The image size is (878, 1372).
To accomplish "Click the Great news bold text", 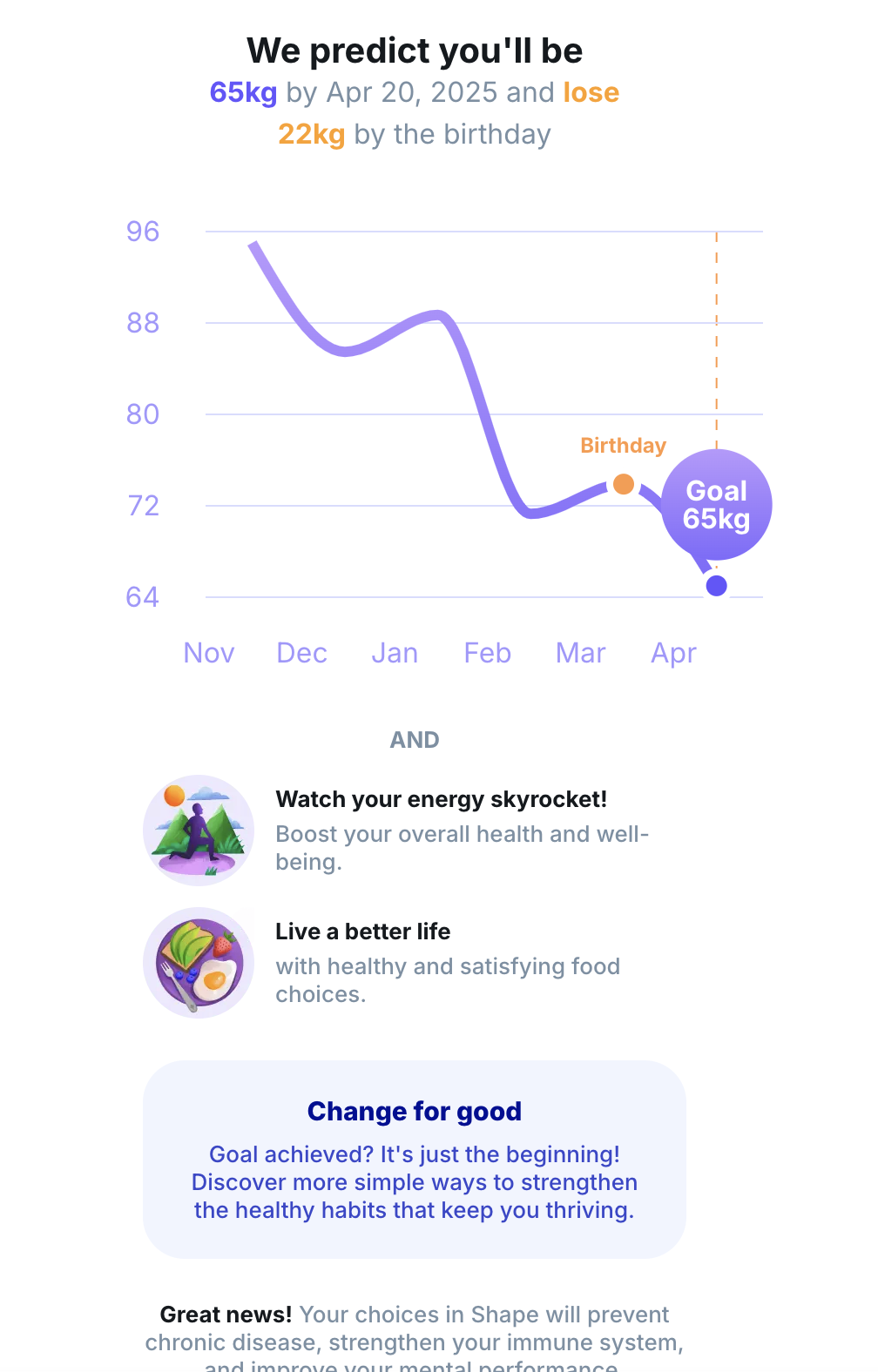I will click(x=226, y=1315).
